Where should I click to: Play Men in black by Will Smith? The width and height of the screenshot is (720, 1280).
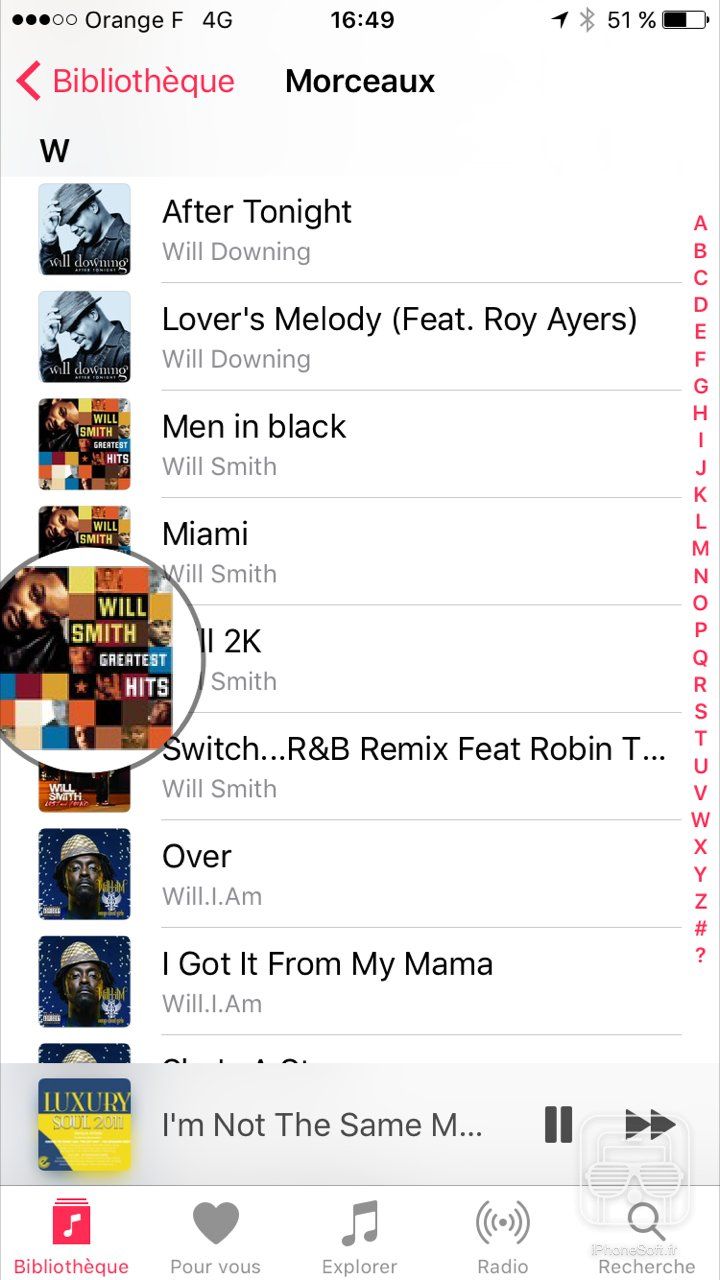pos(400,444)
